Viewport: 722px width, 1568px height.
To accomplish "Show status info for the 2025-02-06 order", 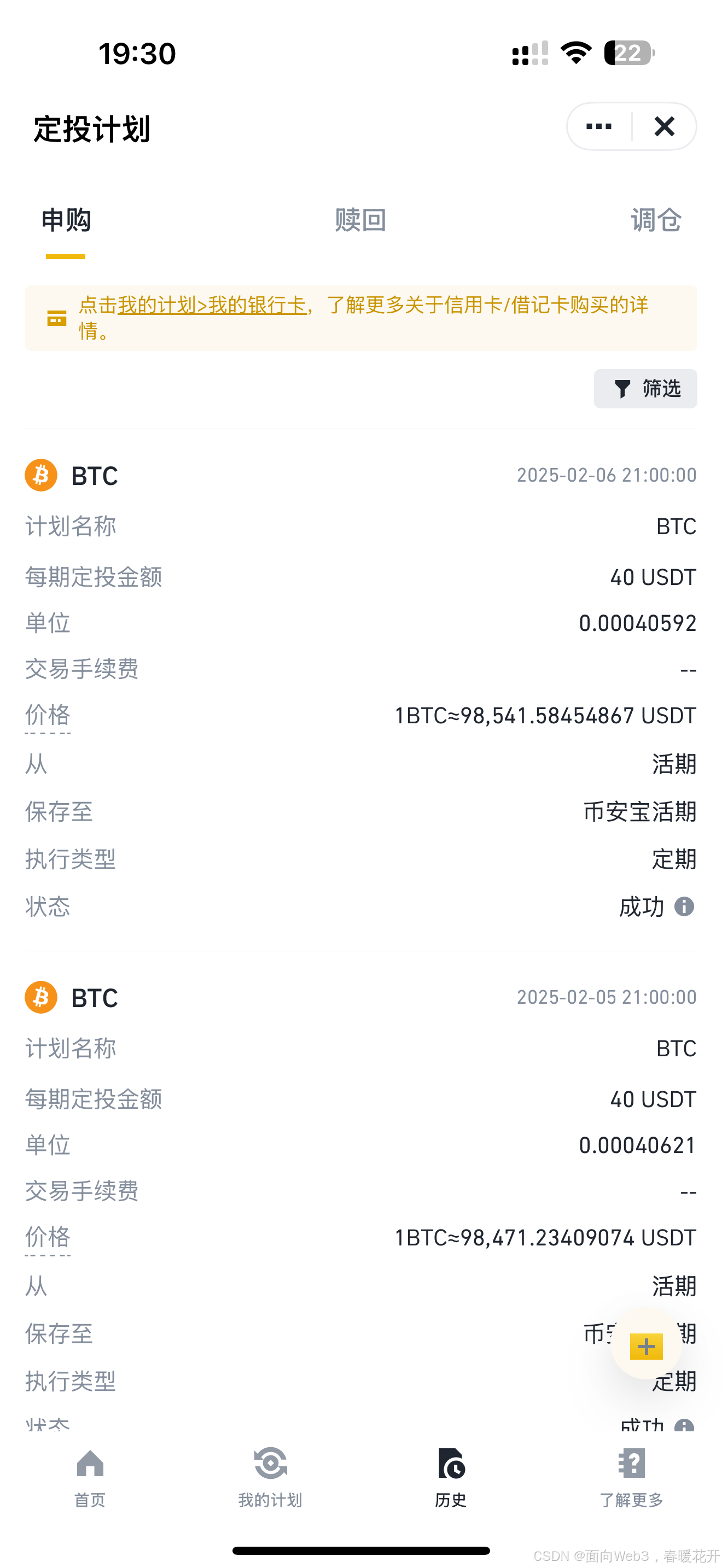I will 684,906.
